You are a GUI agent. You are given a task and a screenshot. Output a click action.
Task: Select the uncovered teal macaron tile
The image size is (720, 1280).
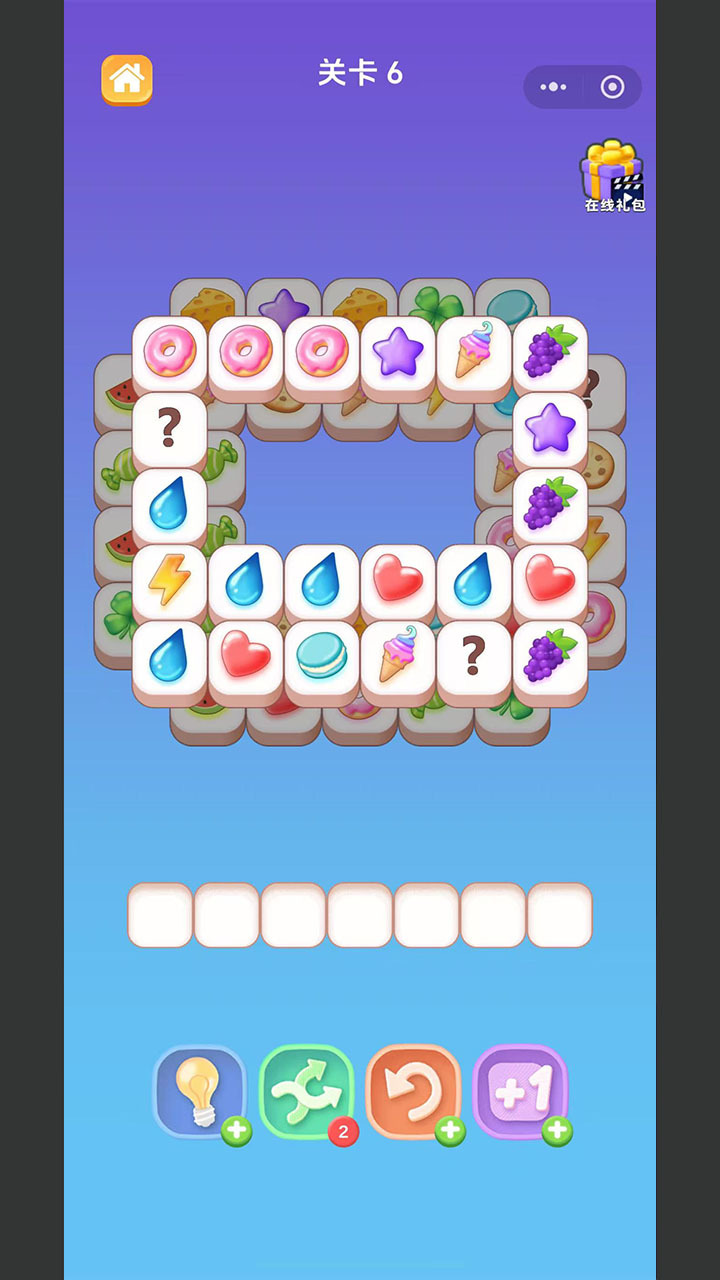(x=321, y=657)
